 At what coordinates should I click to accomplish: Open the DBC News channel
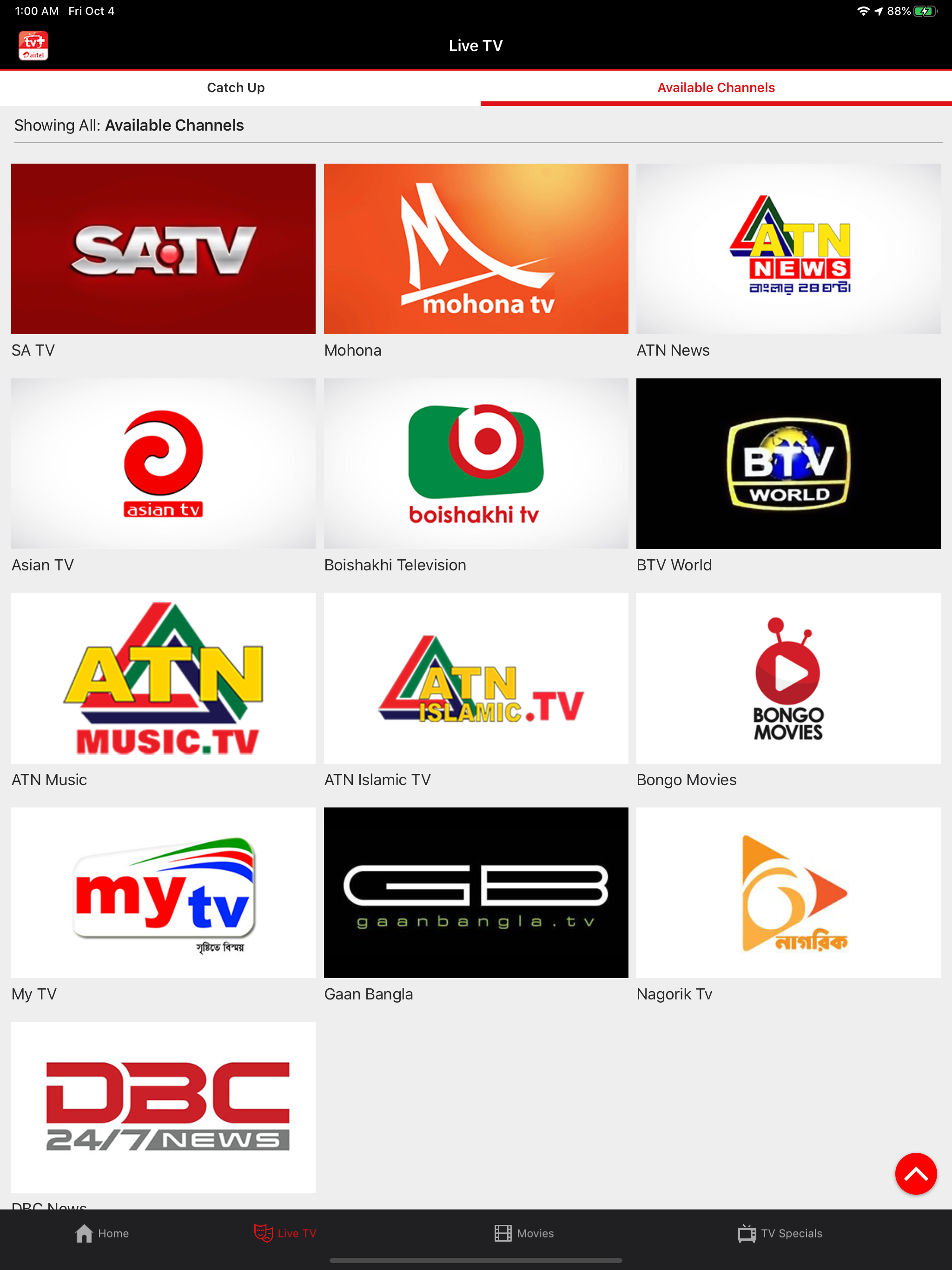coord(163,1106)
